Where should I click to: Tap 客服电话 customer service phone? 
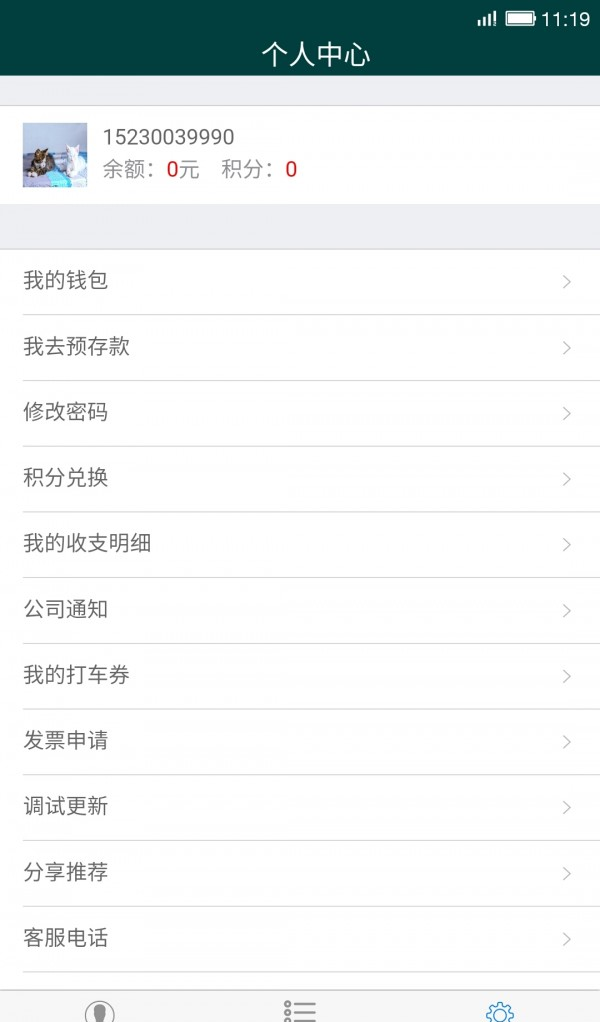click(300, 939)
